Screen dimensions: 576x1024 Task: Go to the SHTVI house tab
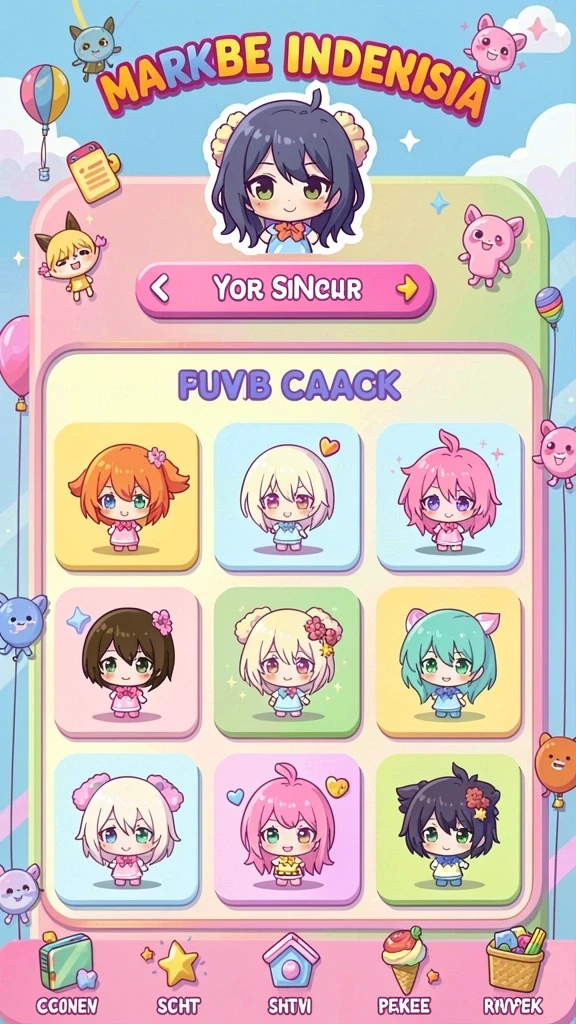click(291, 975)
